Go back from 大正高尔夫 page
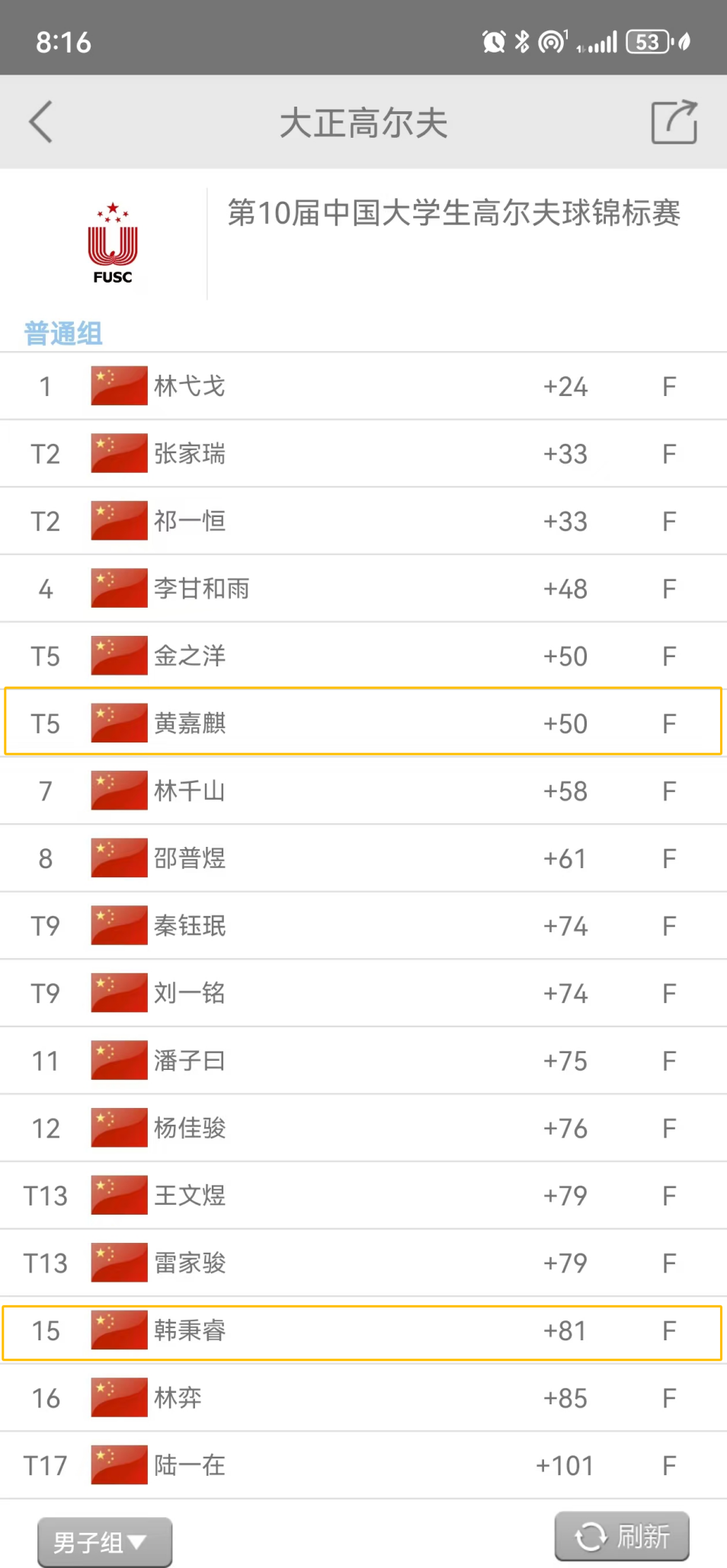Screen dimensions: 727x1568 coord(41,122)
